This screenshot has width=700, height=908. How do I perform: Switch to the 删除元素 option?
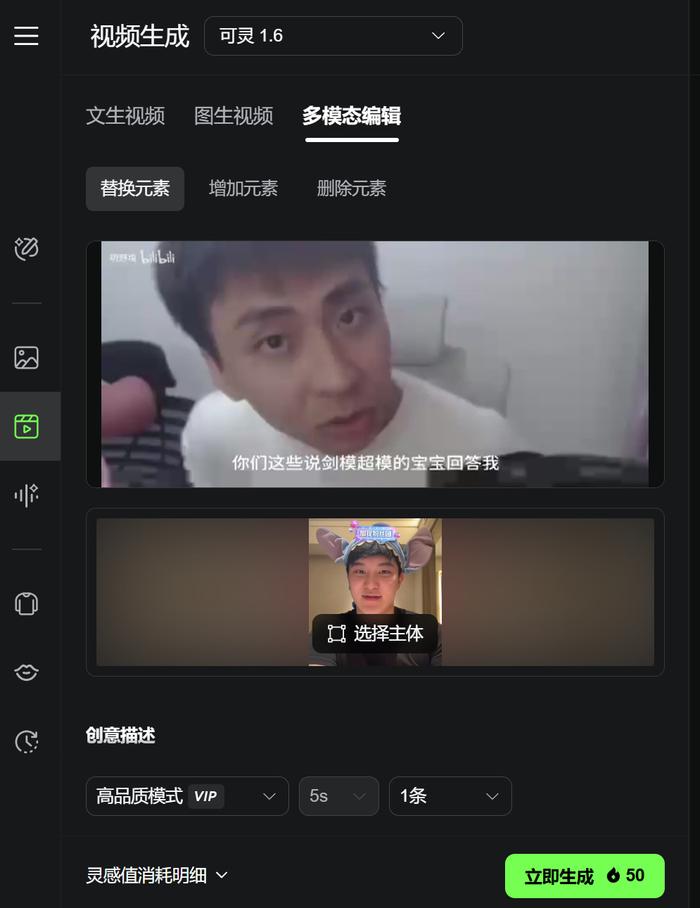pos(351,188)
